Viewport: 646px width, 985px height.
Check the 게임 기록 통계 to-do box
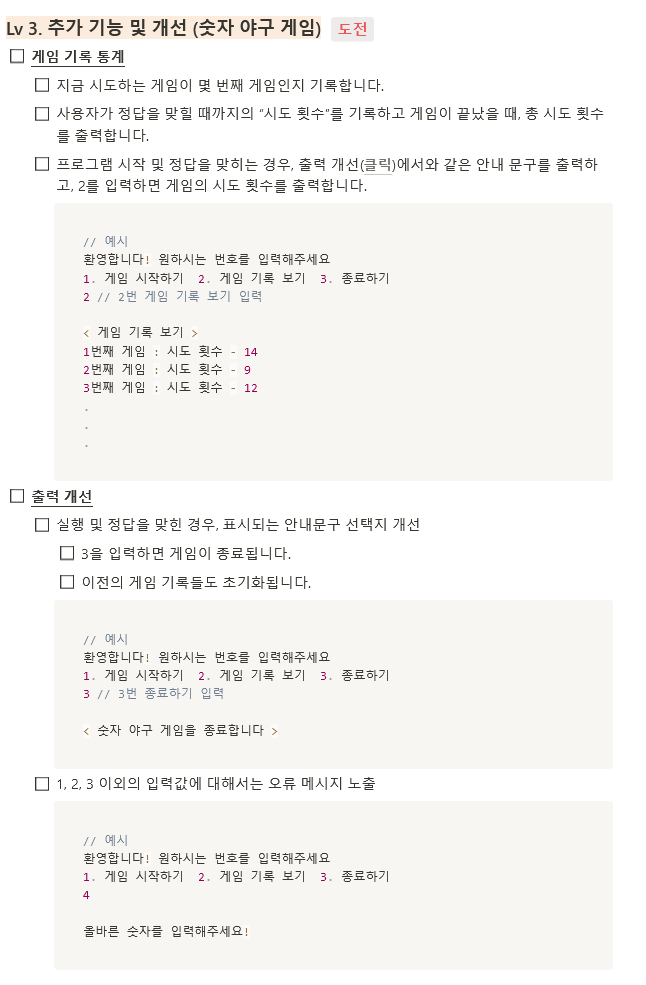coord(17,57)
